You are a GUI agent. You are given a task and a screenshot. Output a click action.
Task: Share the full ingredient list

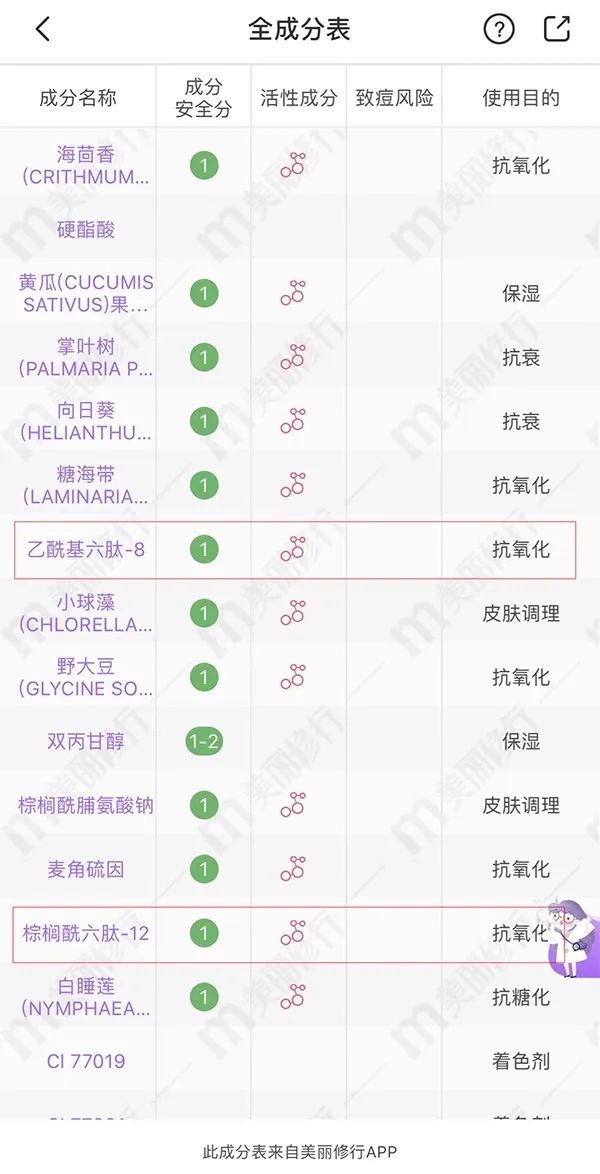point(557,29)
